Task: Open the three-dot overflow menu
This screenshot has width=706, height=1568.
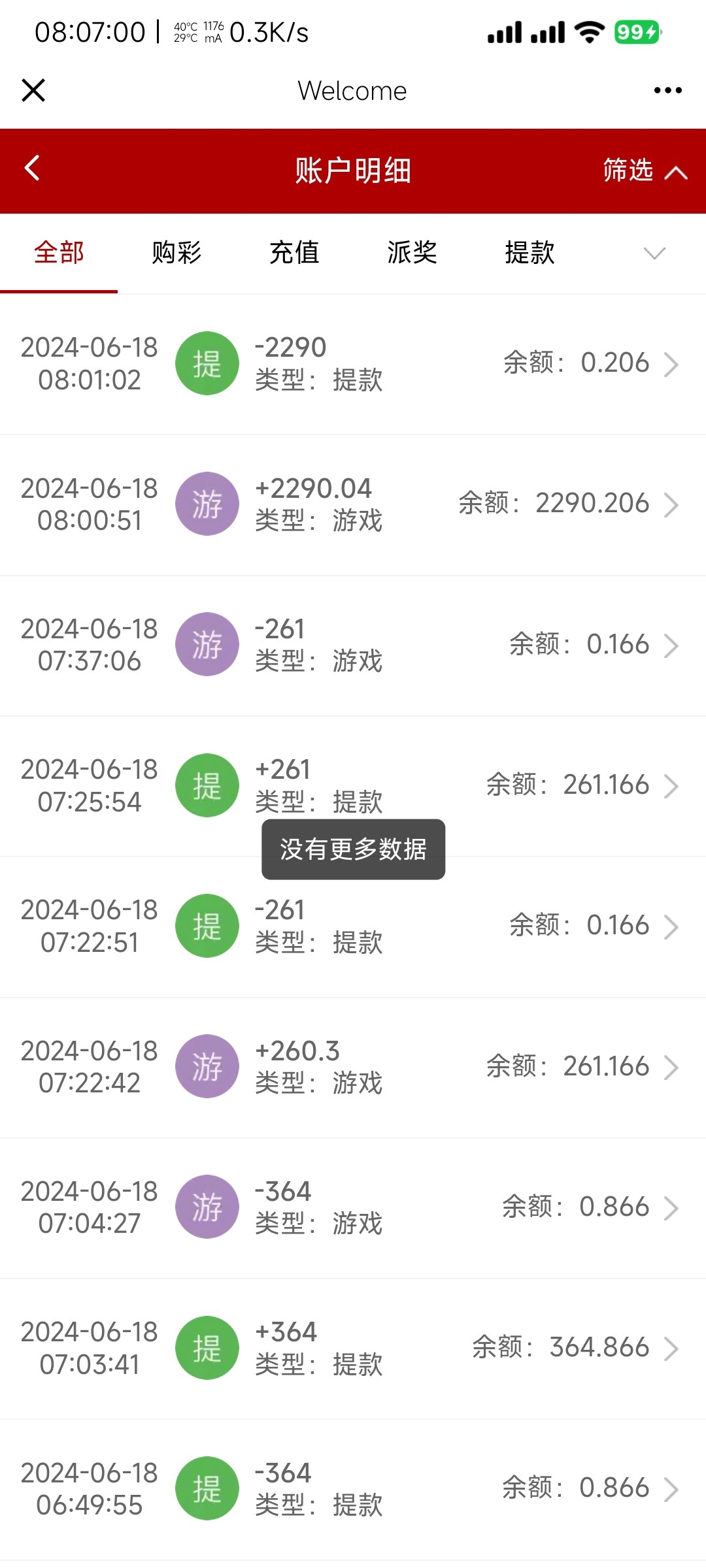Action: tap(667, 91)
